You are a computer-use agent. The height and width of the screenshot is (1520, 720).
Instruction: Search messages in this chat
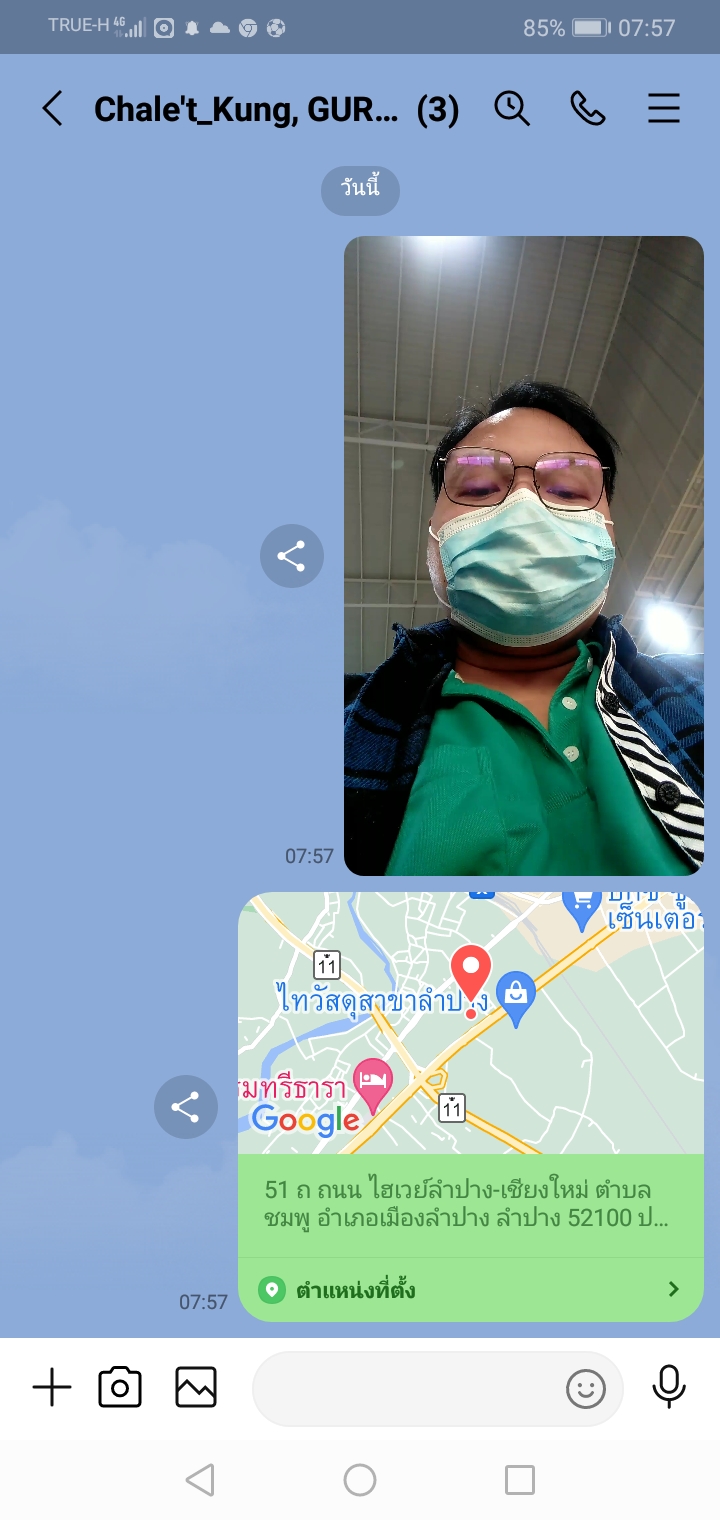[512, 108]
